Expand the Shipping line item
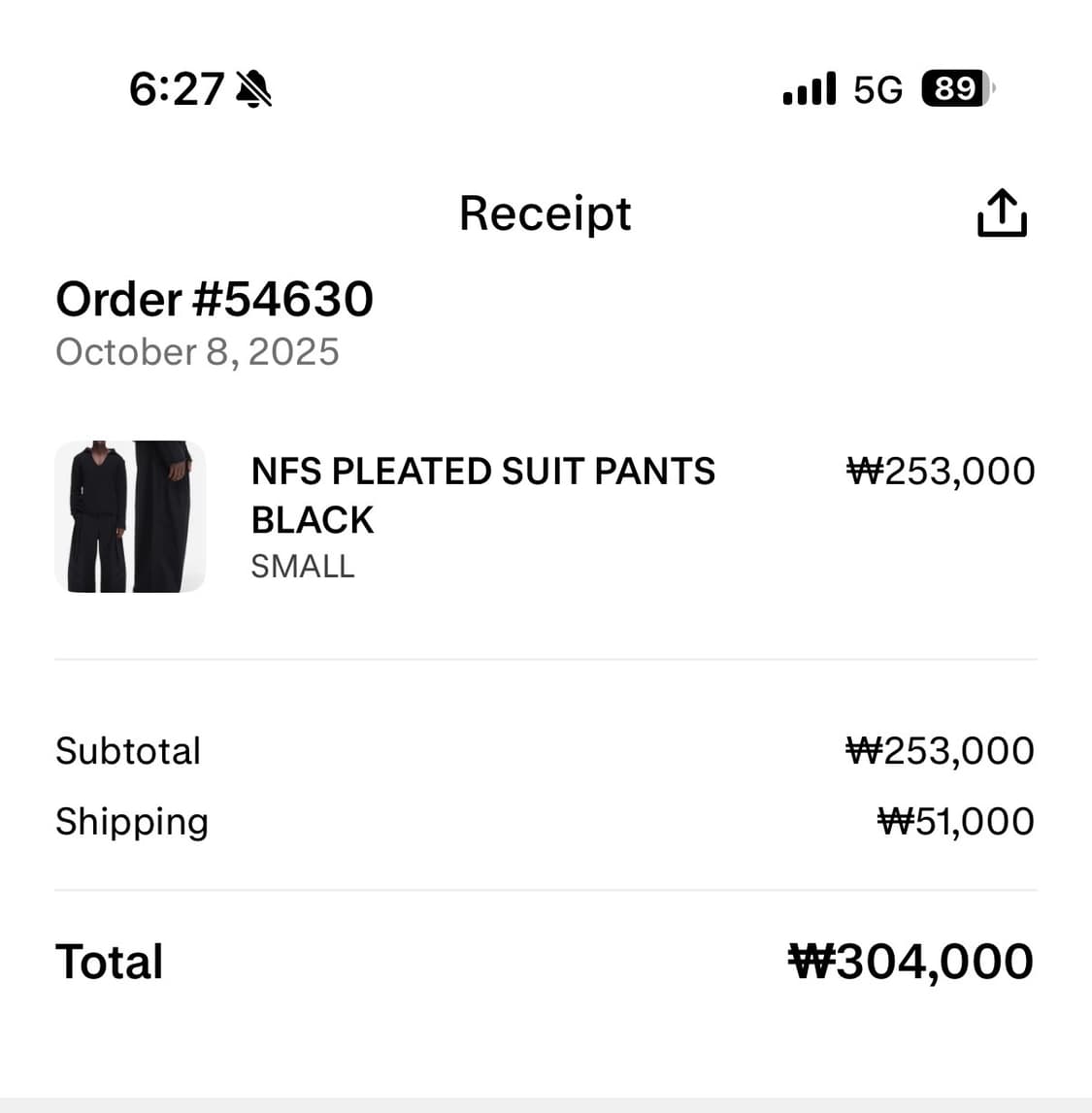 pyautogui.click(x=132, y=821)
